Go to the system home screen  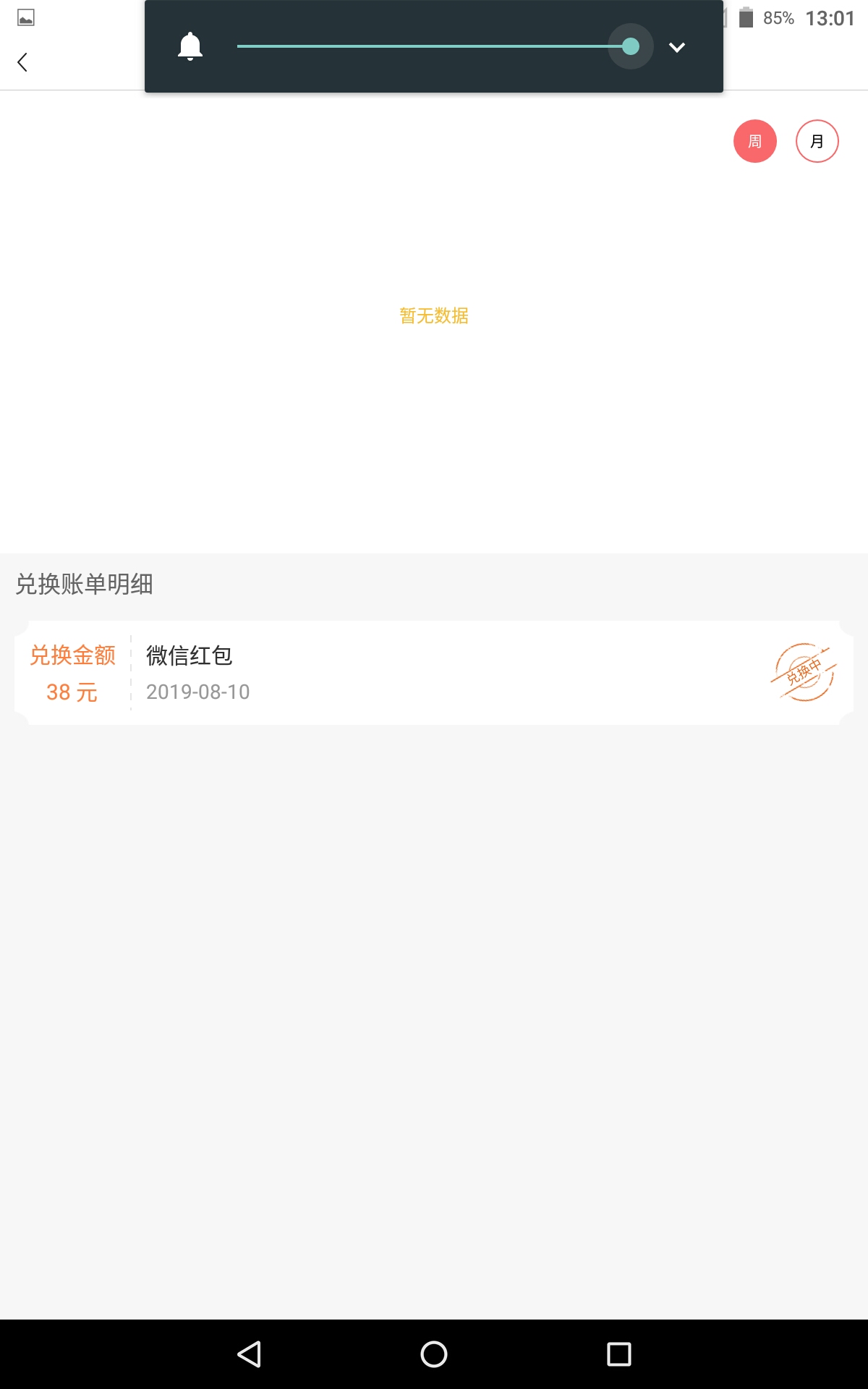pos(434,1354)
